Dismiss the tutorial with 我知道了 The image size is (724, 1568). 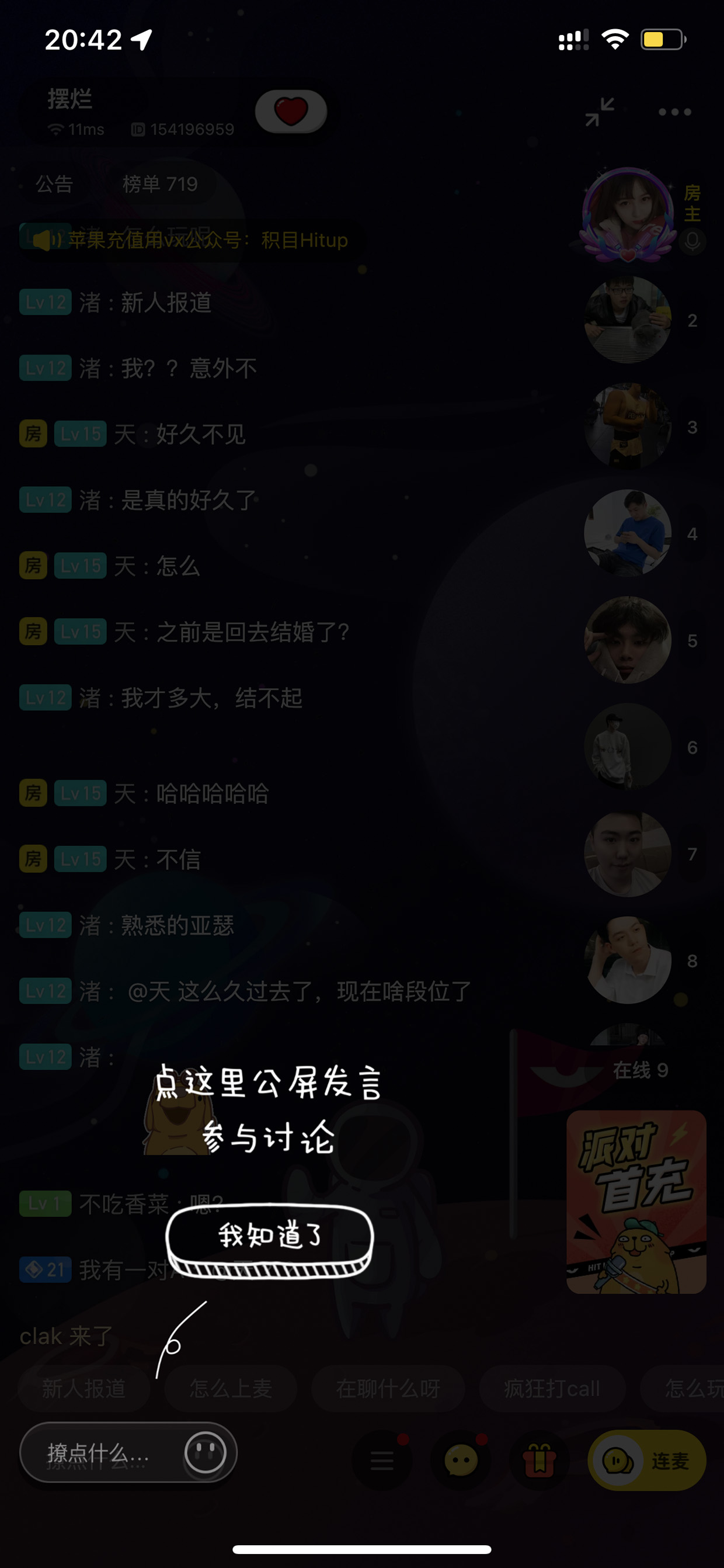coord(270,1240)
